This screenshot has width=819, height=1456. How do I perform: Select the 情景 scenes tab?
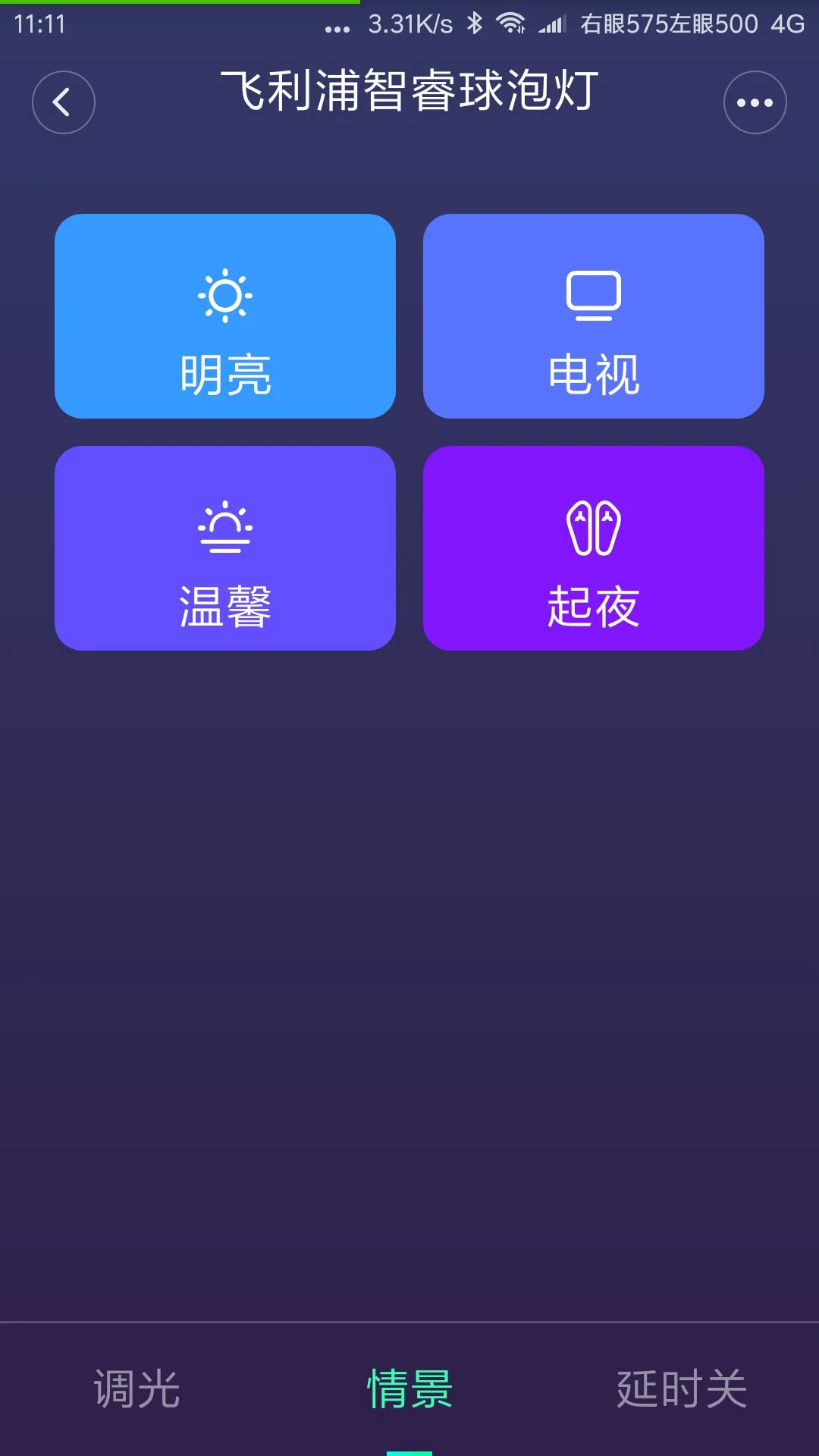pos(409,1389)
